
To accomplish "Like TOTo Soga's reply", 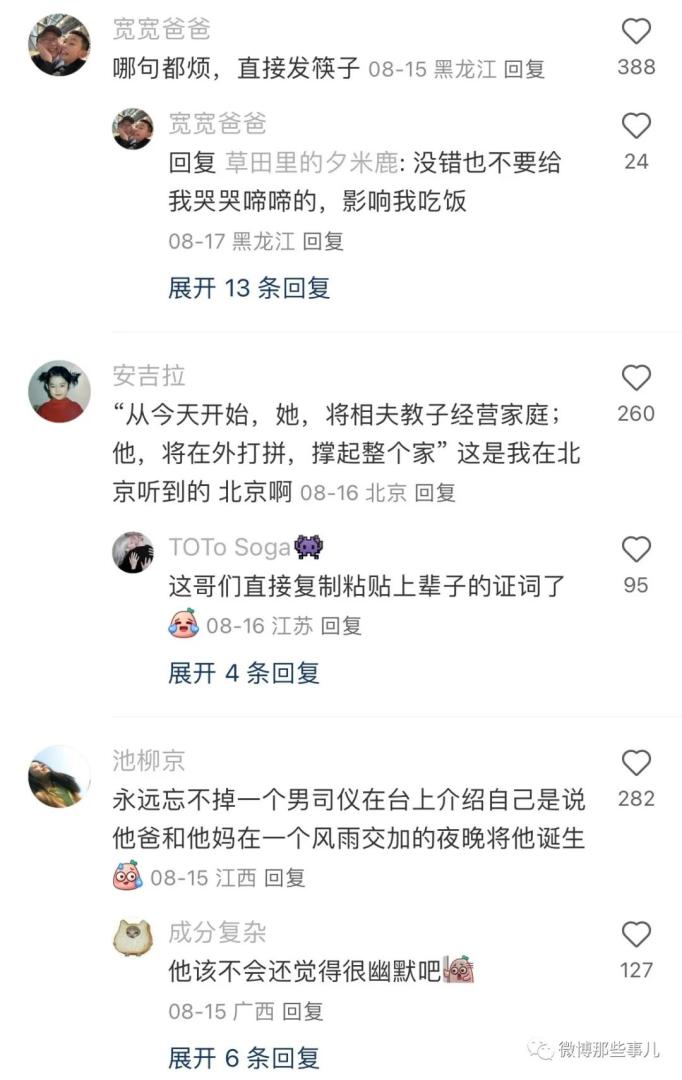I will [x=636, y=549].
